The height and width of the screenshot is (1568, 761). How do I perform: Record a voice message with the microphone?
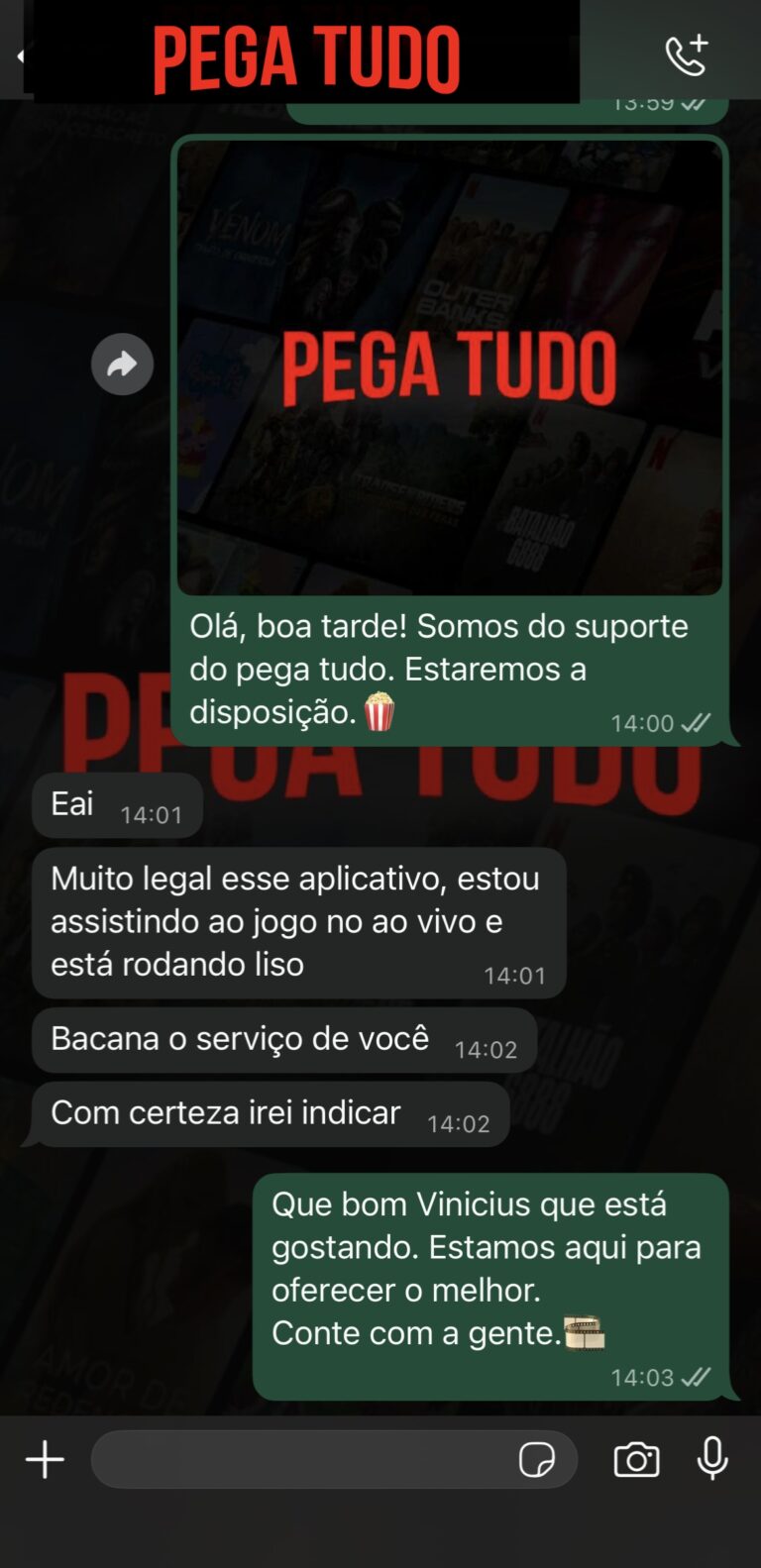coord(712,1459)
